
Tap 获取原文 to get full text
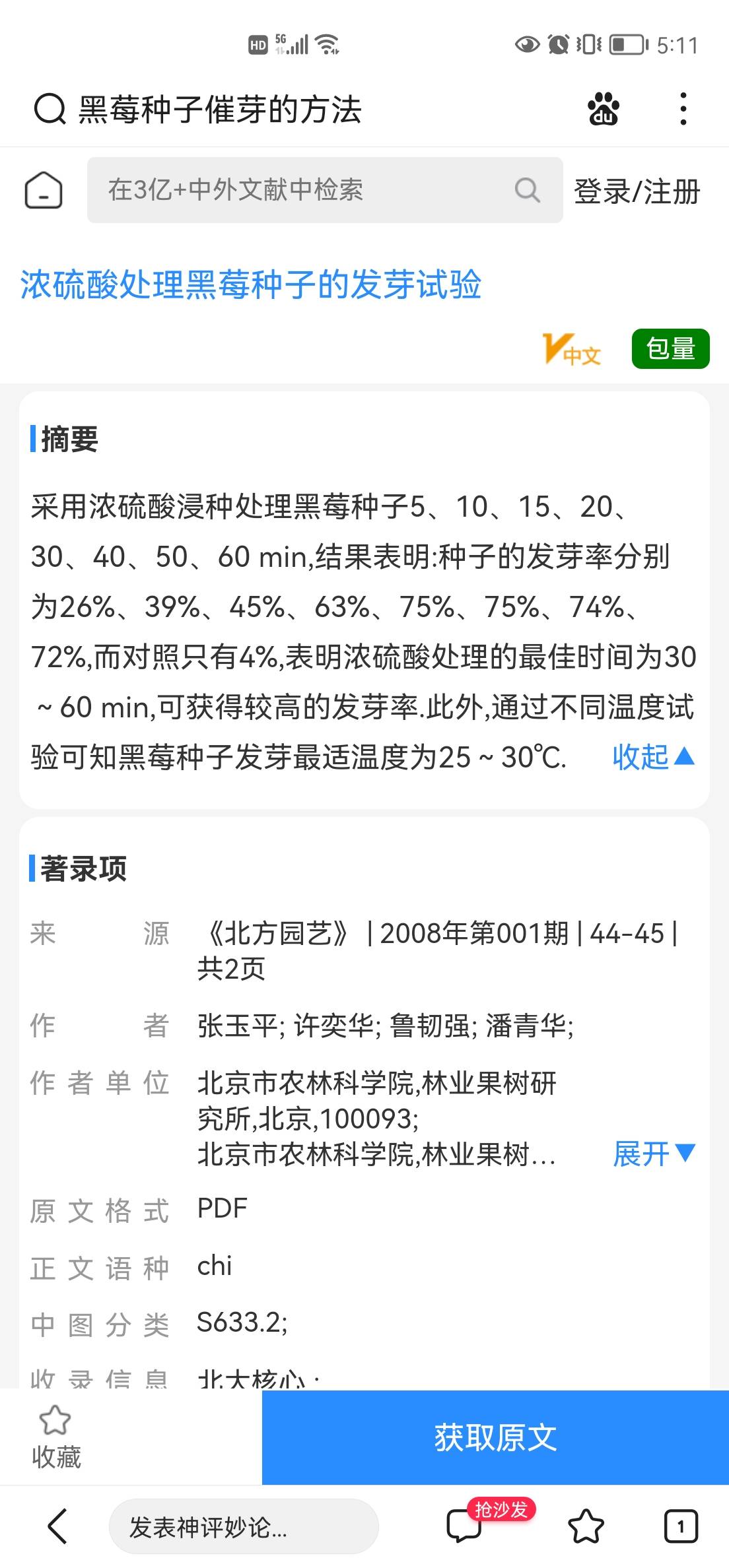pyautogui.click(x=495, y=1437)
